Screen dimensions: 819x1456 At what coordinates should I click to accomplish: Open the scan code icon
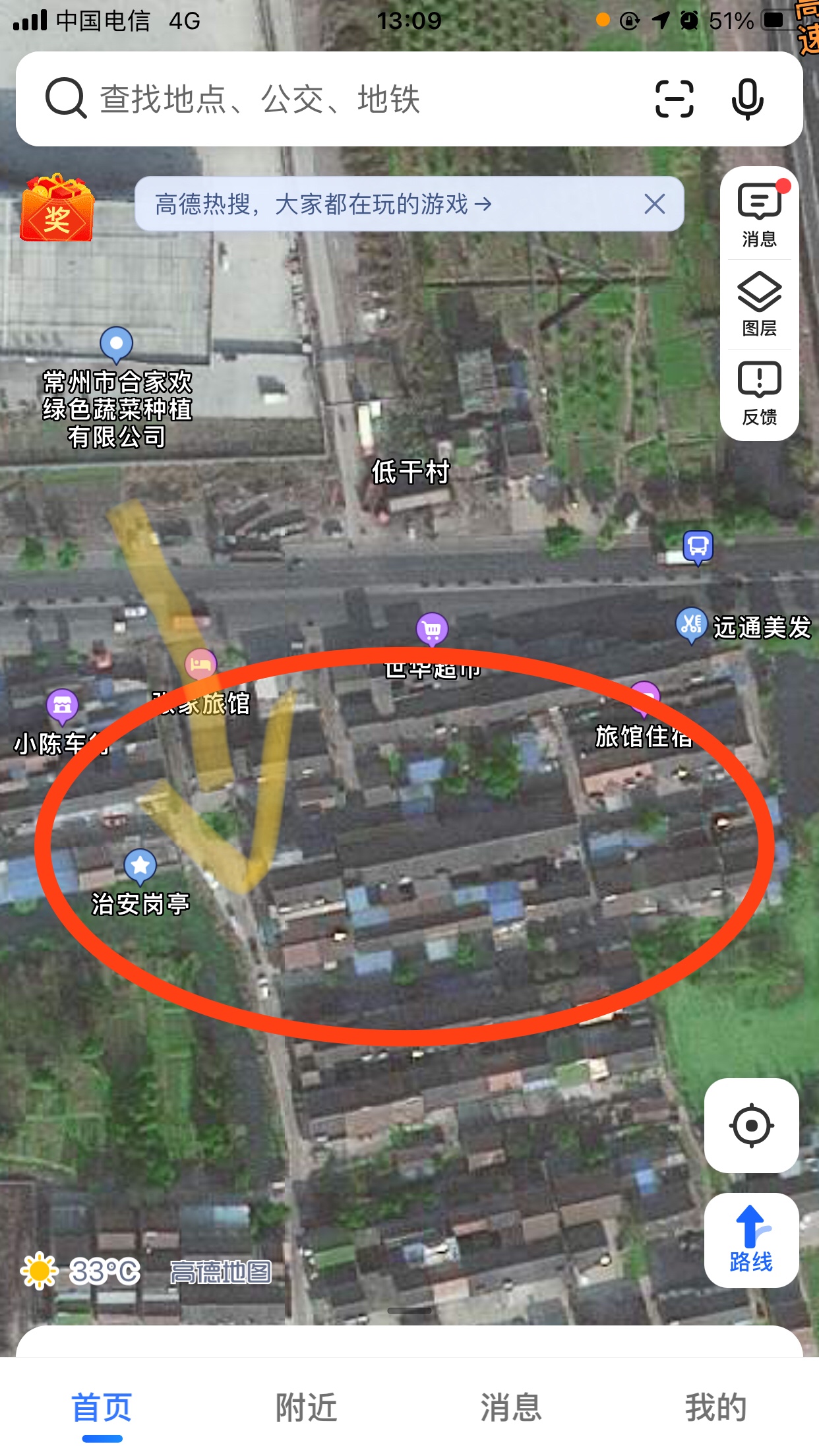(x=674, y=100)
